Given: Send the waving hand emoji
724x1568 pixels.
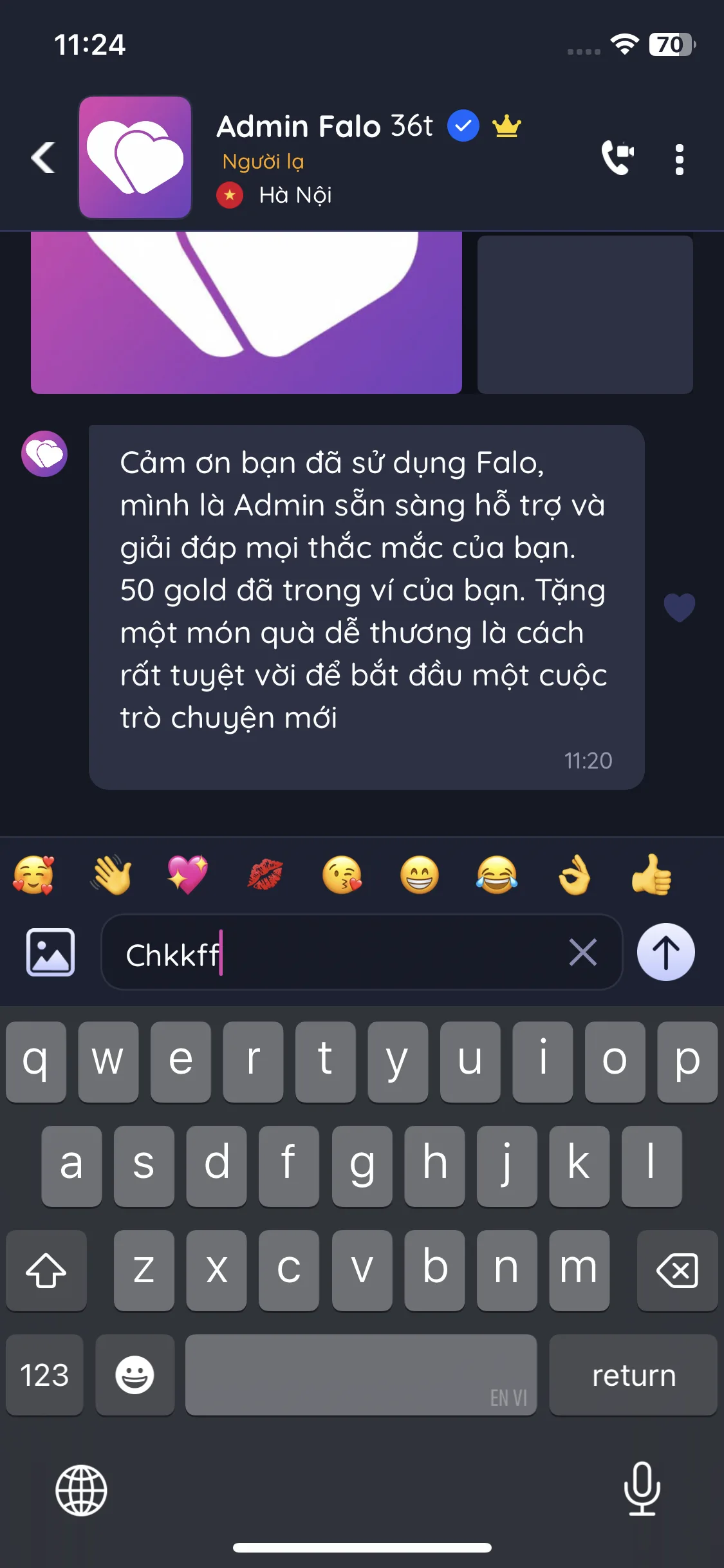Looking at the screenshot, I should point(111,875).
